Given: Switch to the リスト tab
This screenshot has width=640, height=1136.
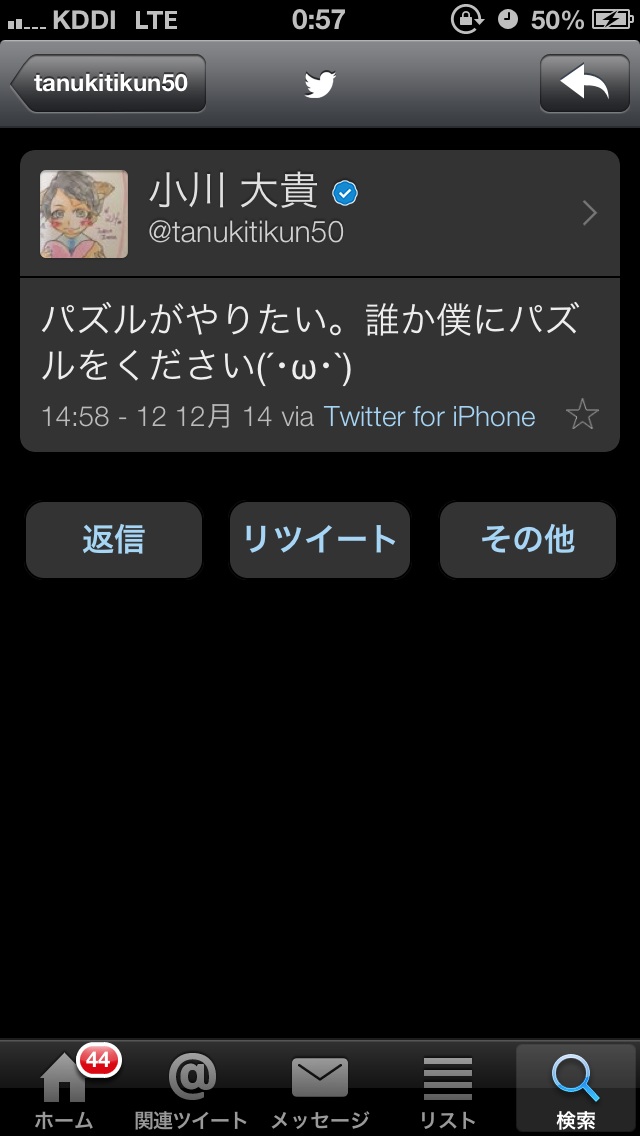Looking at the screenshot, I should 447,1090.
